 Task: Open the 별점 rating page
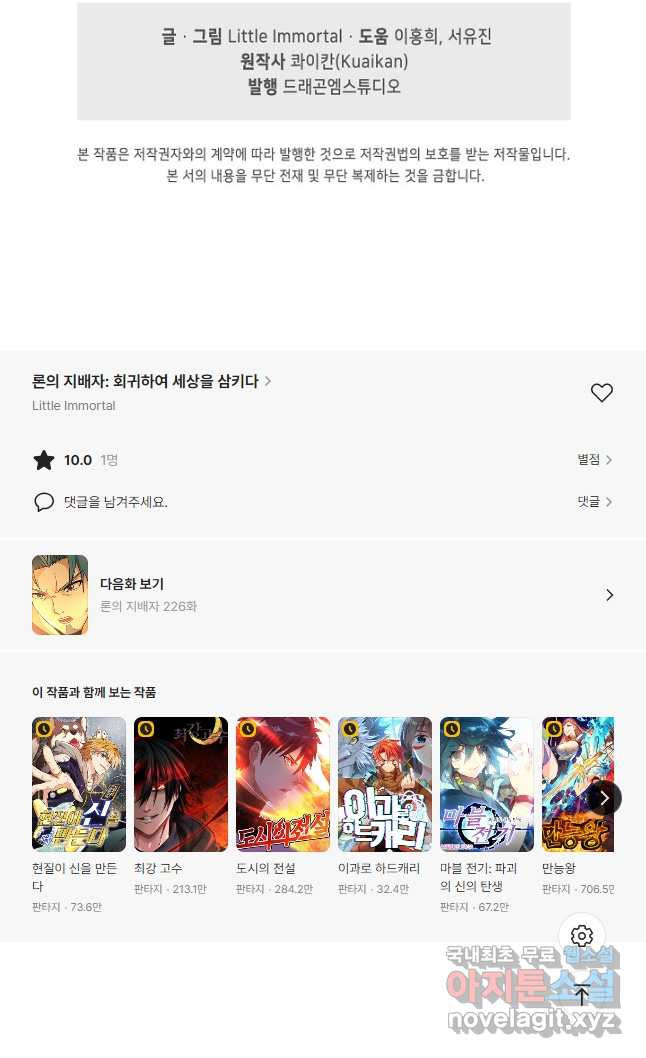tap(594, 460)
